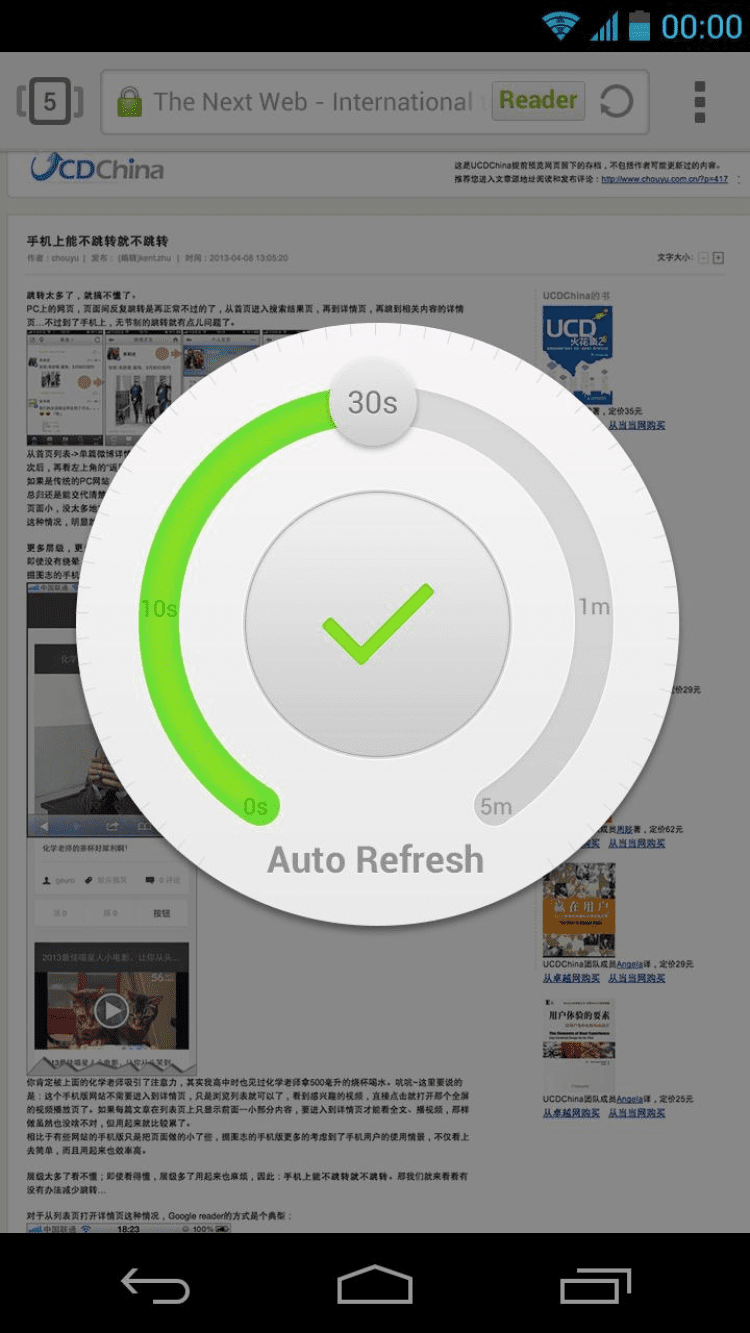Viewport: 750px width, 1333px height.
Task: Open the recent apps view
Action: click(594, 1284)
